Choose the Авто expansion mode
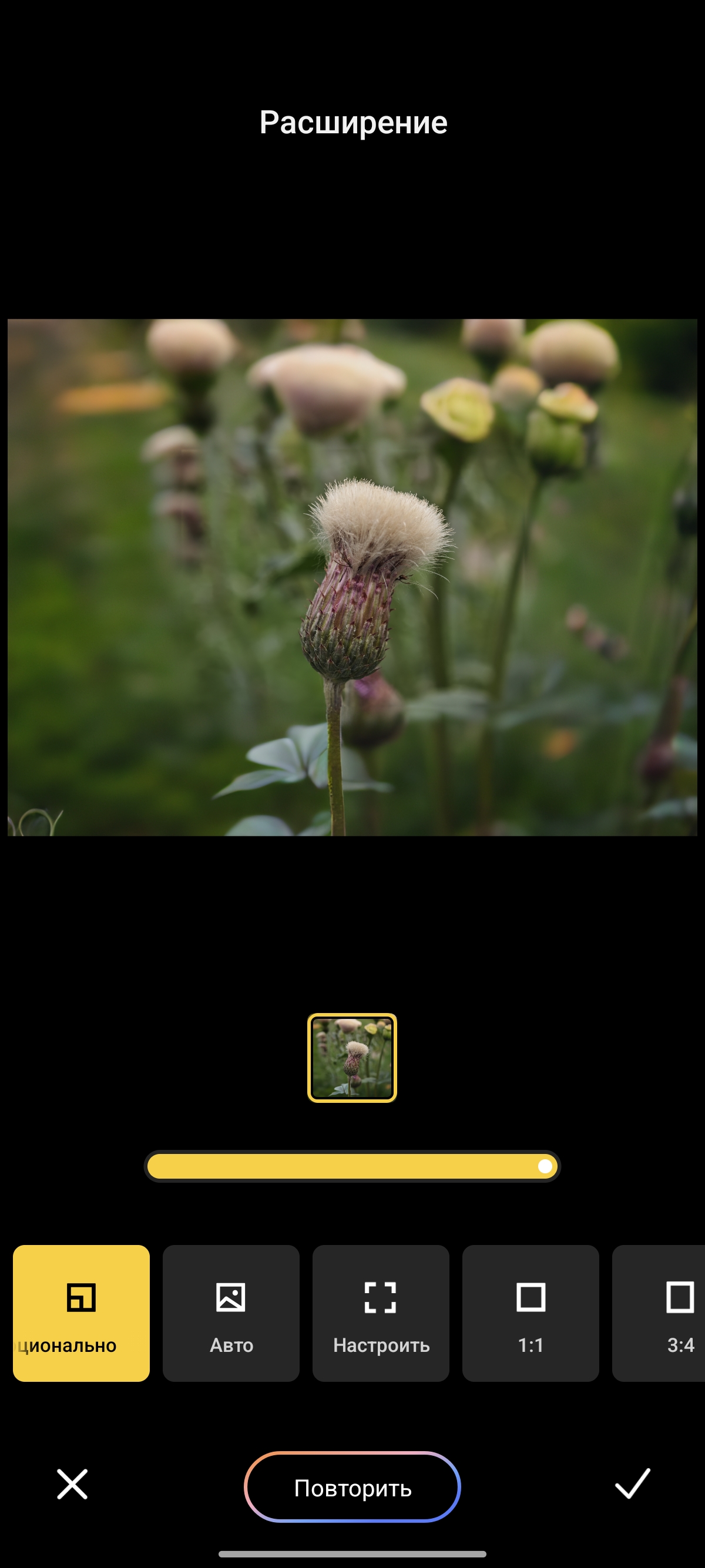Image resolution: width=705 pixels, height=1568 pixels. [231, 1313]
